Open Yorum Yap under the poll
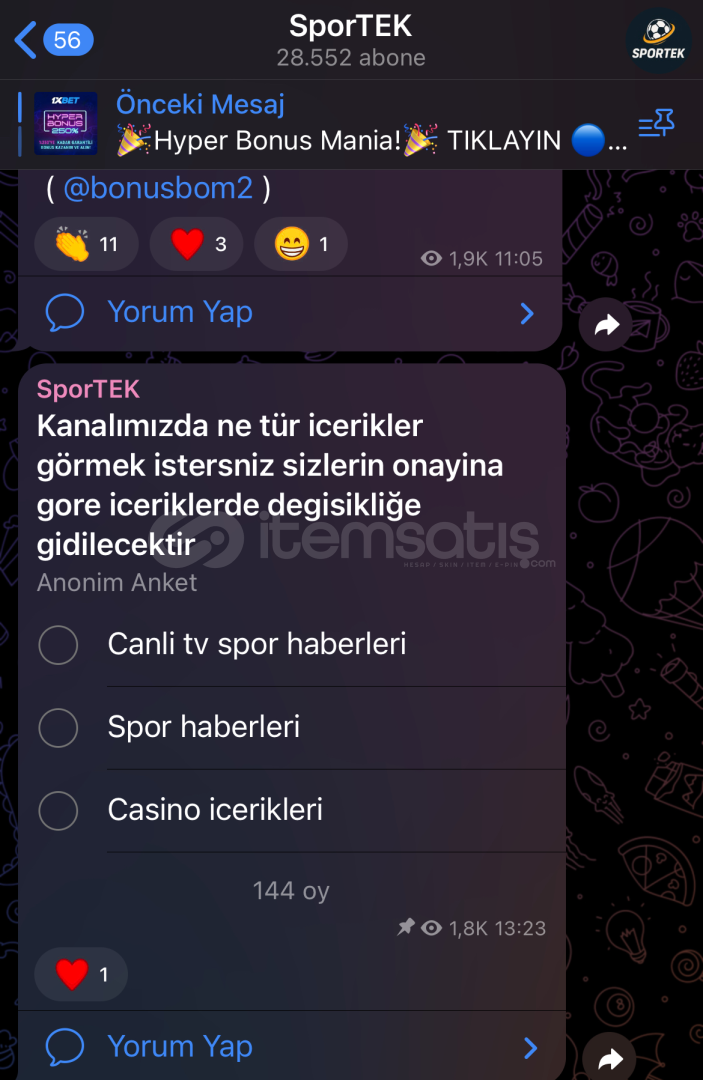 click(x=290, y=1047)
